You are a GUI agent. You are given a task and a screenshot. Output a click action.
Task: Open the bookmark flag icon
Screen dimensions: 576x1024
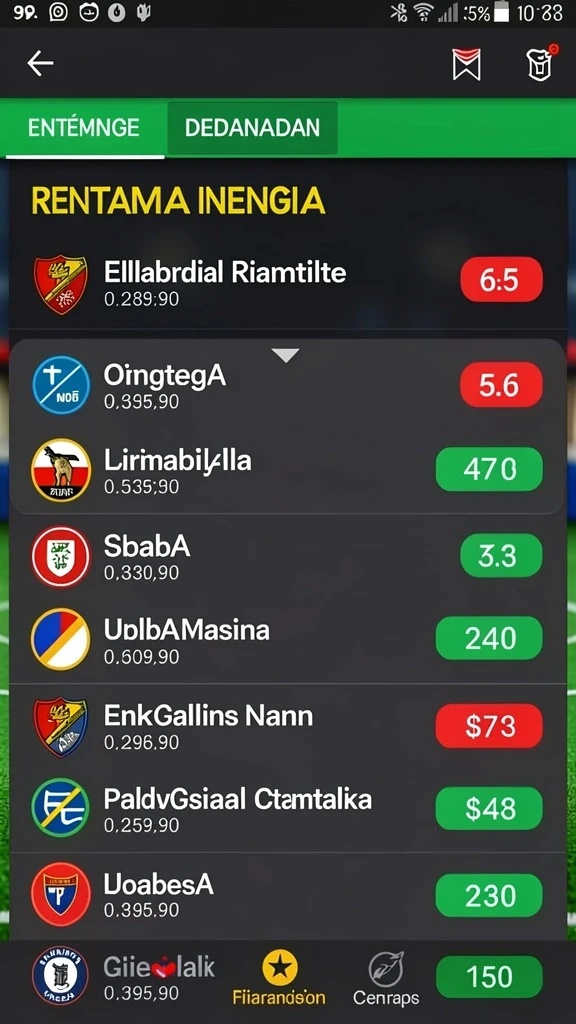click(466, 64)
